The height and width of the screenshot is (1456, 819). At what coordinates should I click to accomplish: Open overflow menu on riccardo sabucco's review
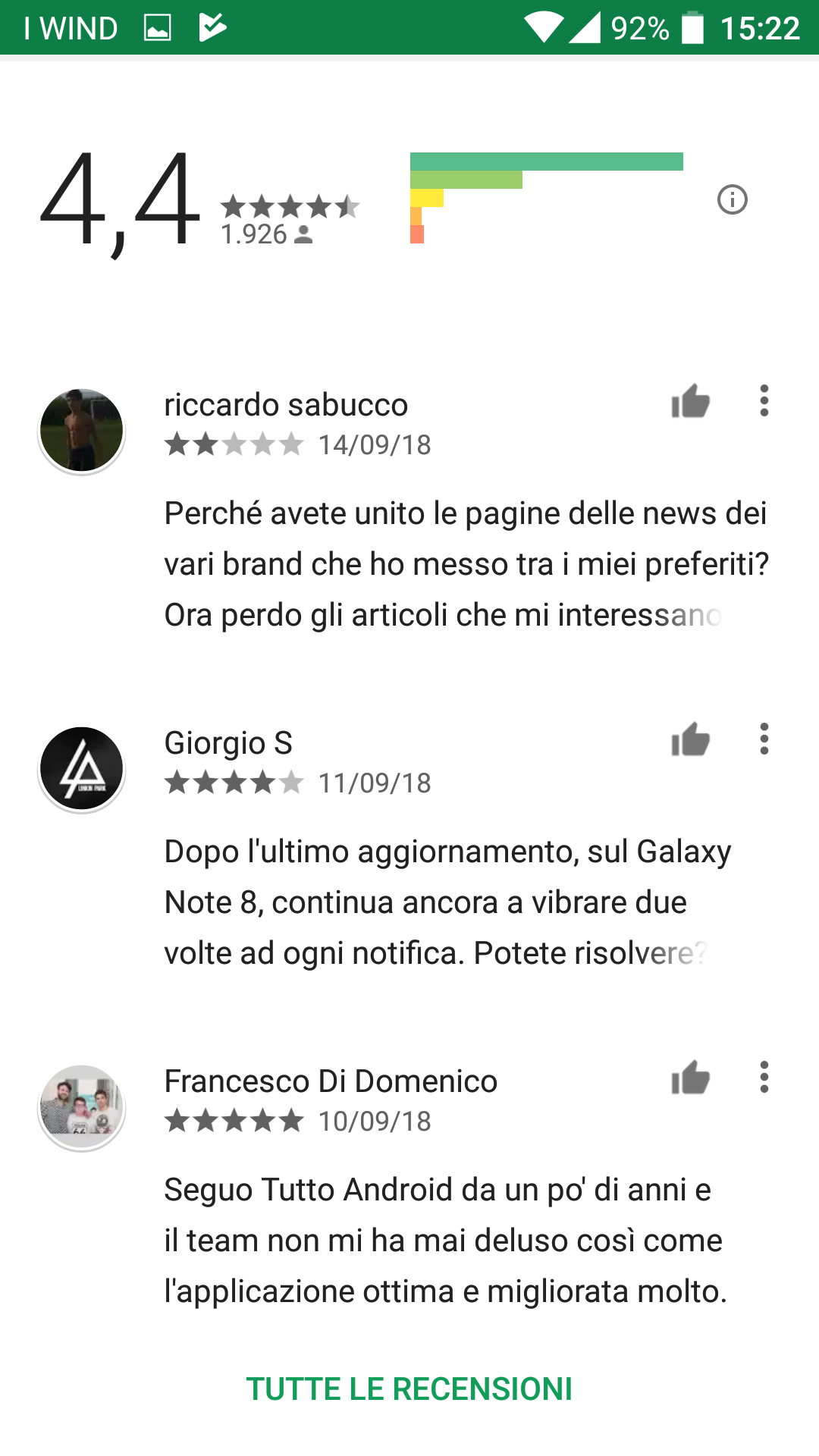764,400
